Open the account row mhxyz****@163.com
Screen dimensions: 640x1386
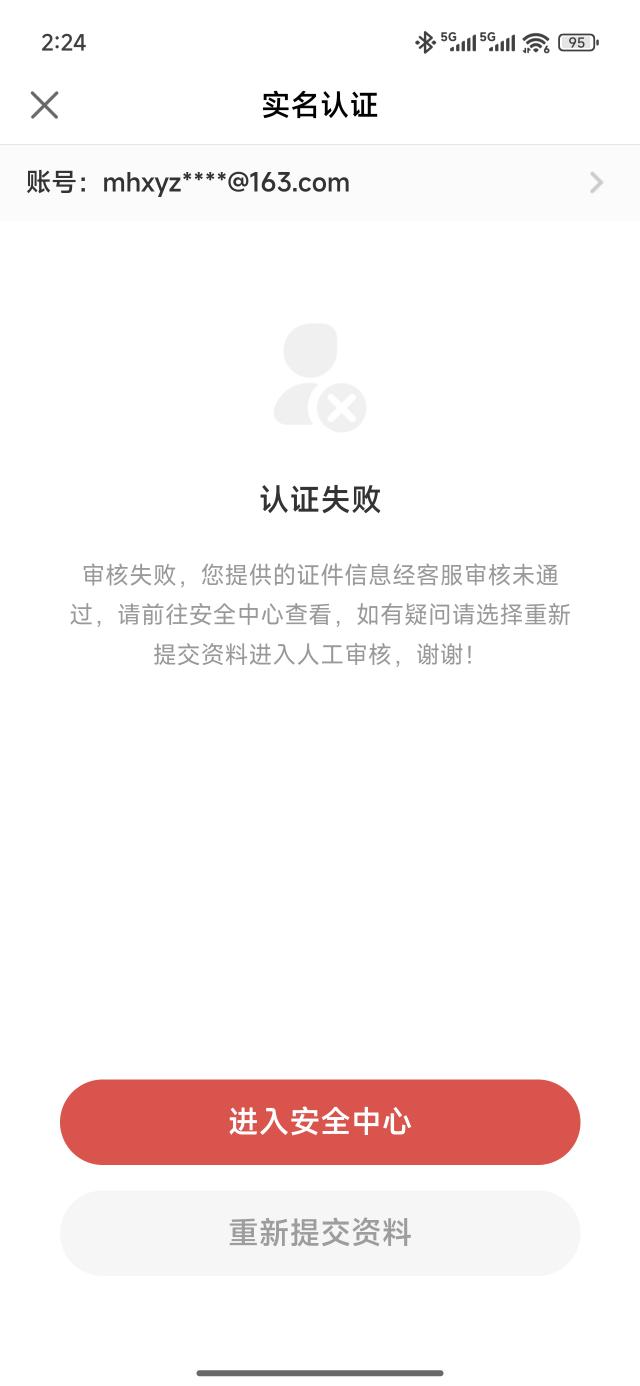point(320,182)
